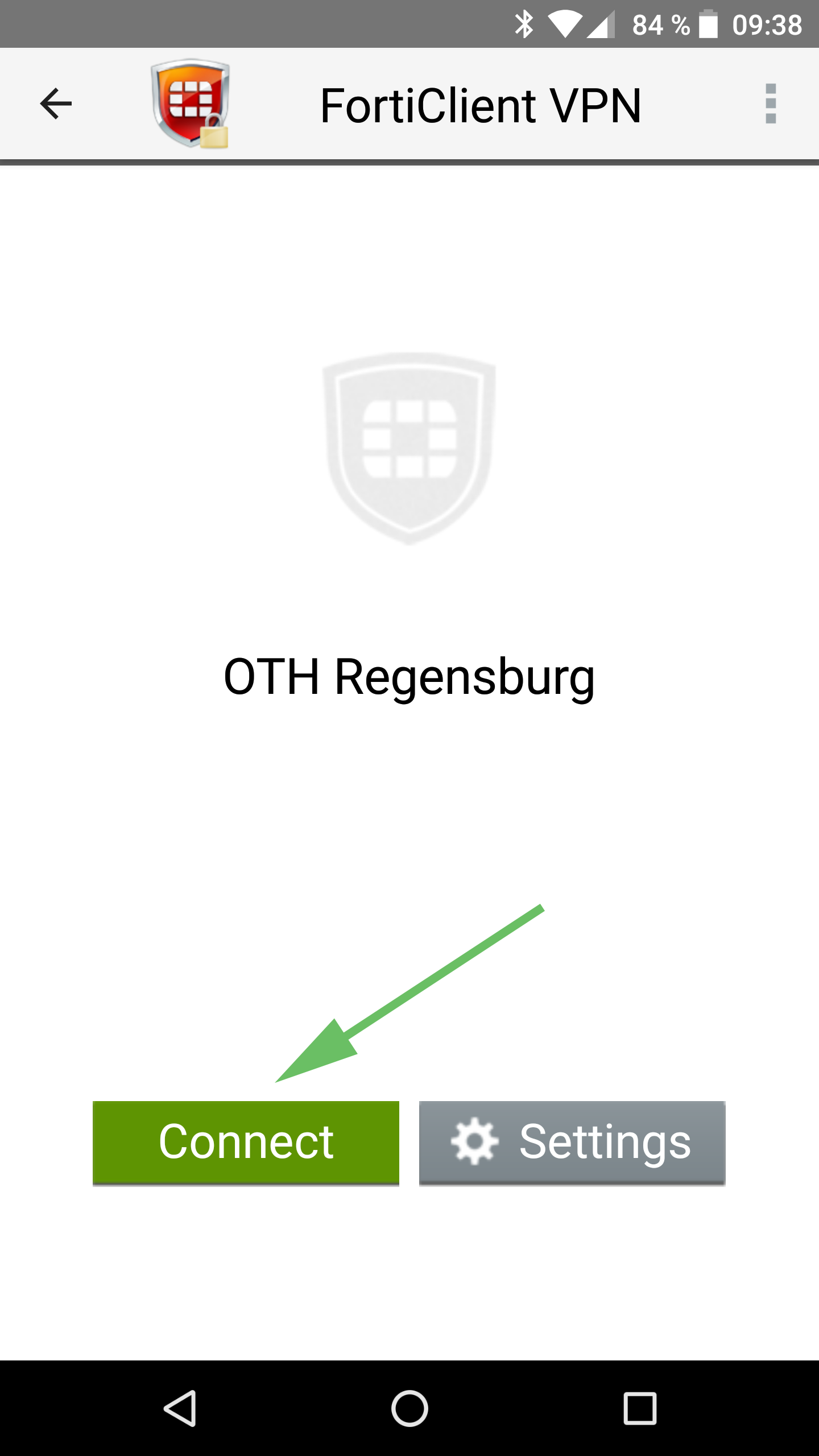Image resolution: width=819 pixels, height=1456 pixels.
Task: Tap the system home button
Action: click(409, 1408)
